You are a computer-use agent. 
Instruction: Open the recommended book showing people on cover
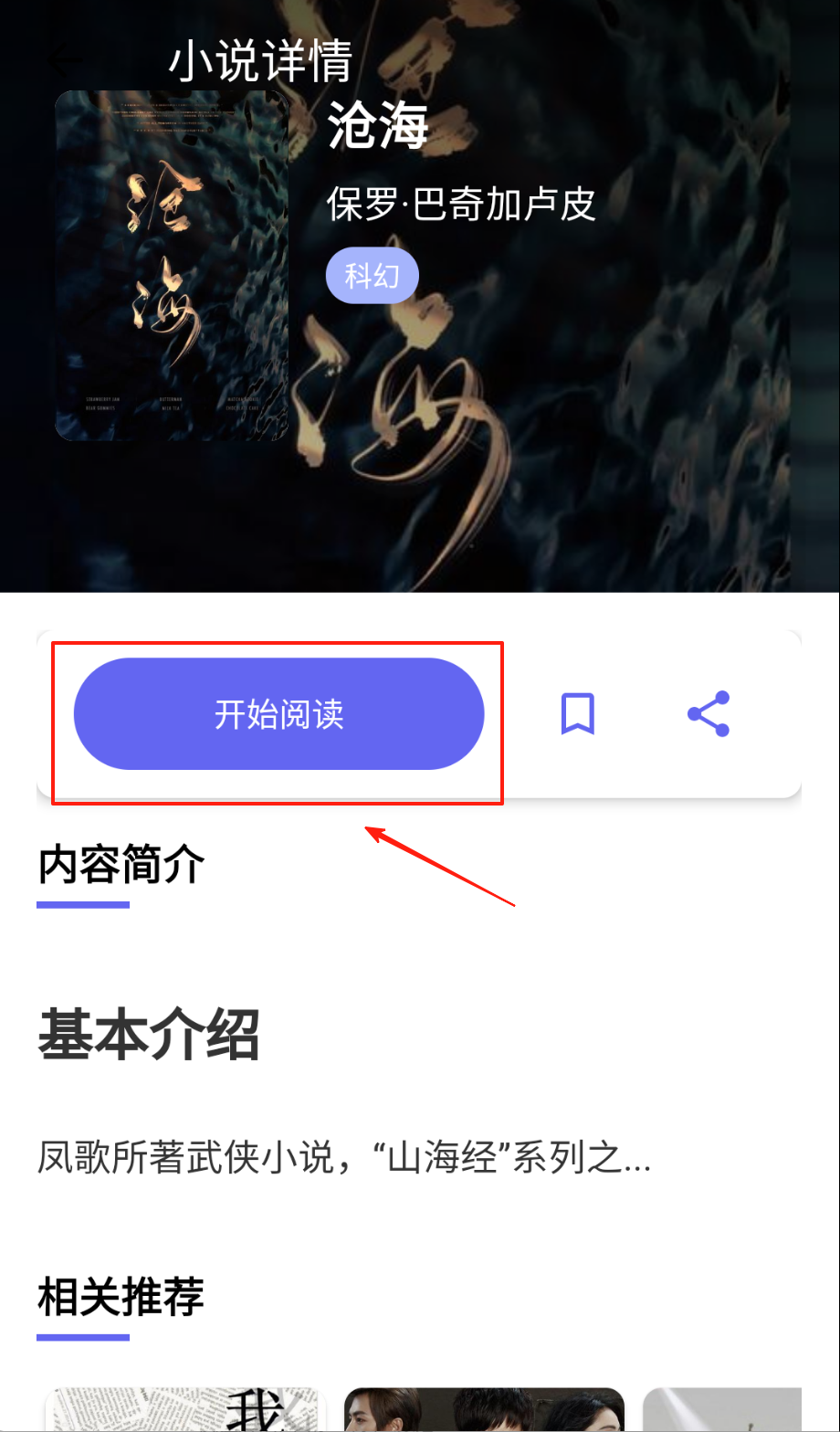click(x=484, y=1409)
